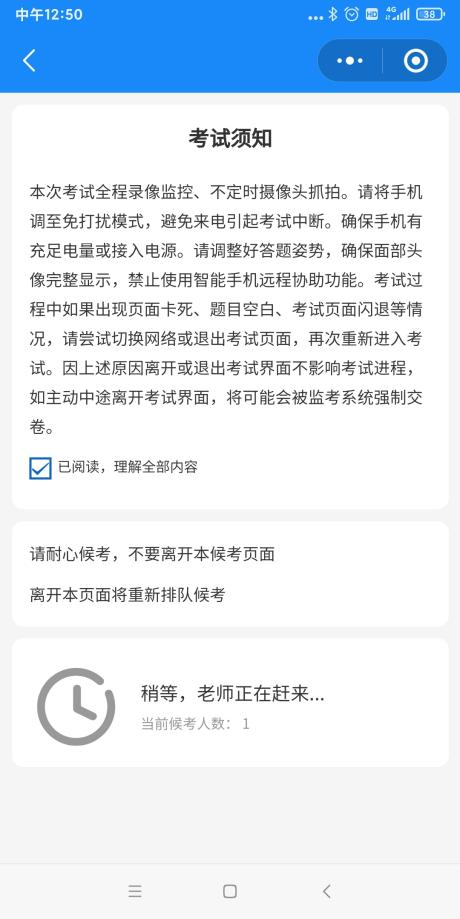
Task: Go back using the header arrow
Action: pos(29,60)
